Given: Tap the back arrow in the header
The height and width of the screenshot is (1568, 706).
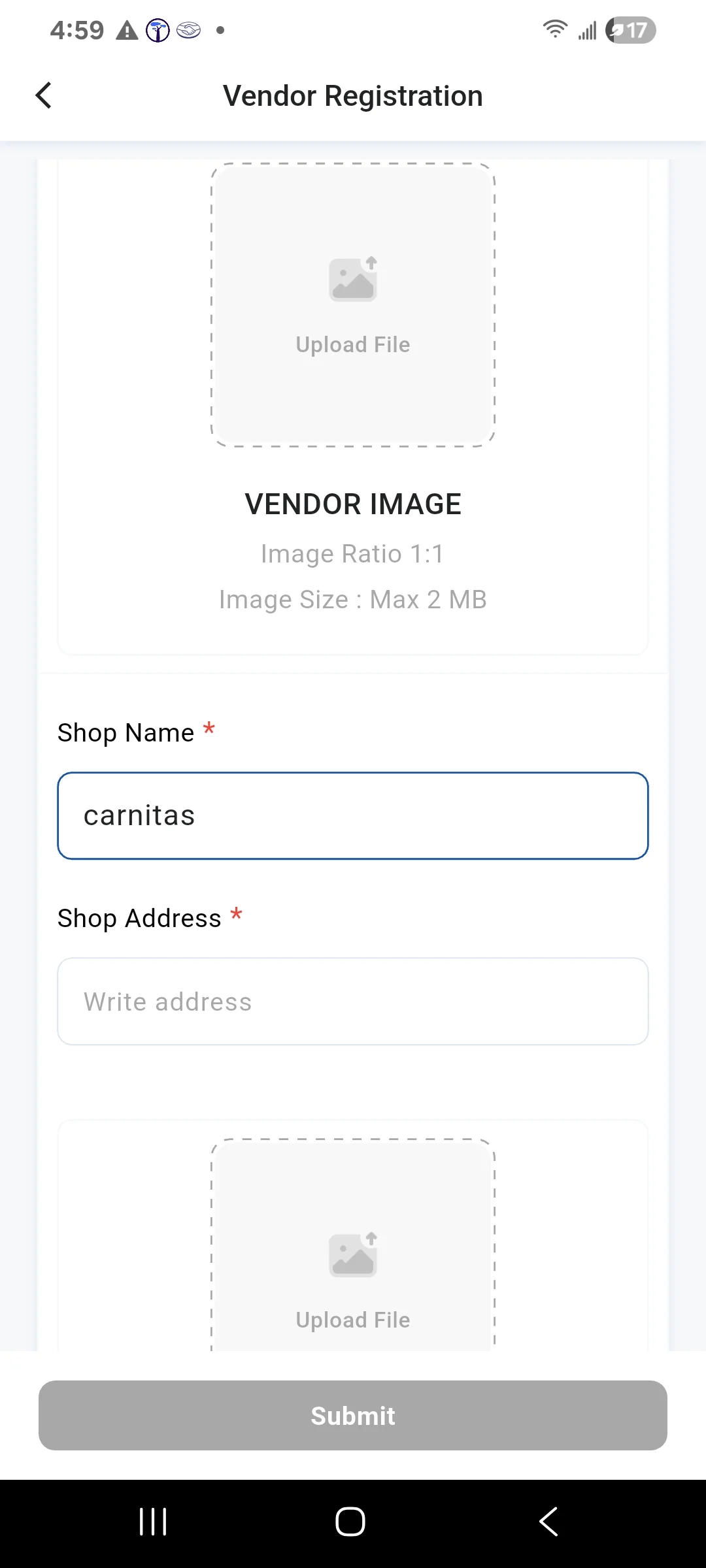Looking at the screenshot, I should (42, 95).
